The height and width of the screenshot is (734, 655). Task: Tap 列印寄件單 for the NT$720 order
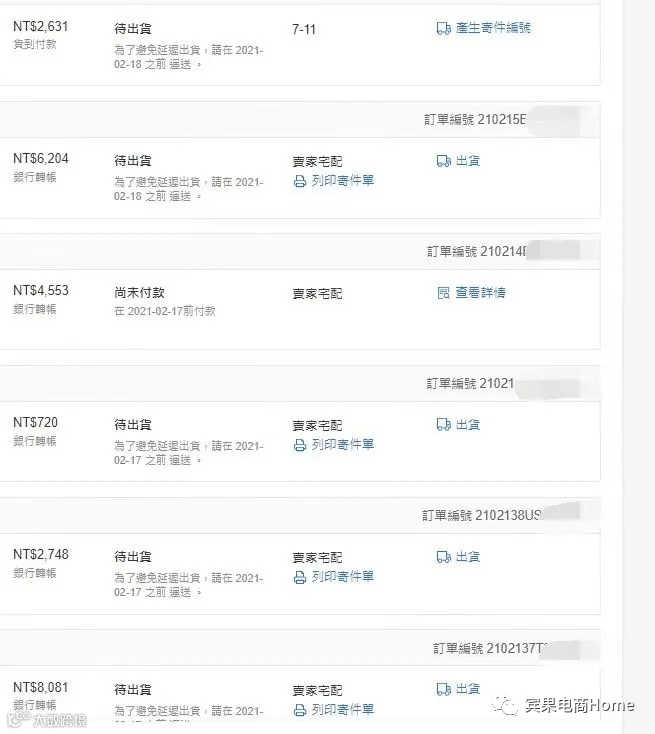pos(333,444)
